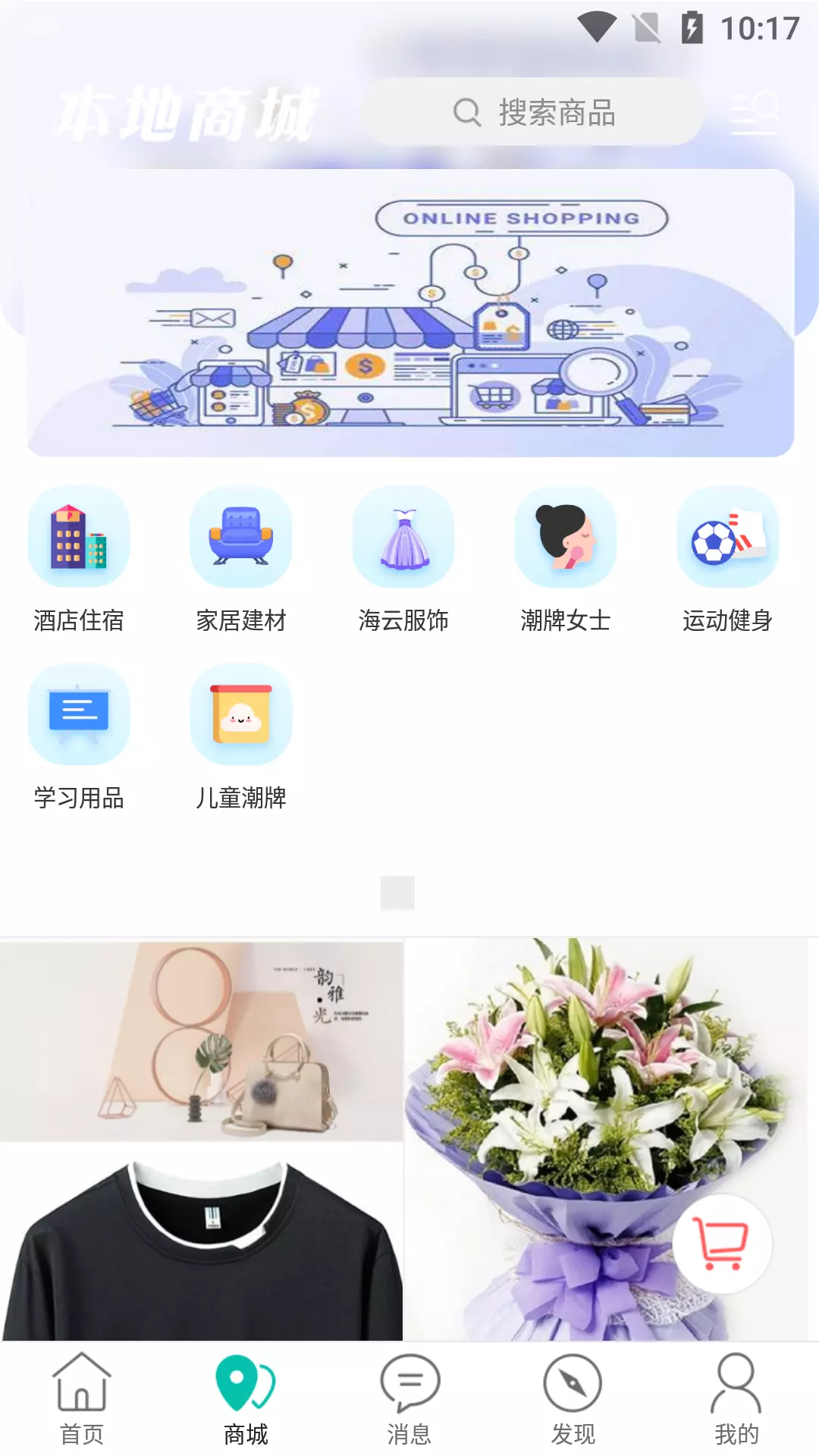View the lily bouquet product
This screenshot has width=819, height=1456.
click(x=607, y=1139)
